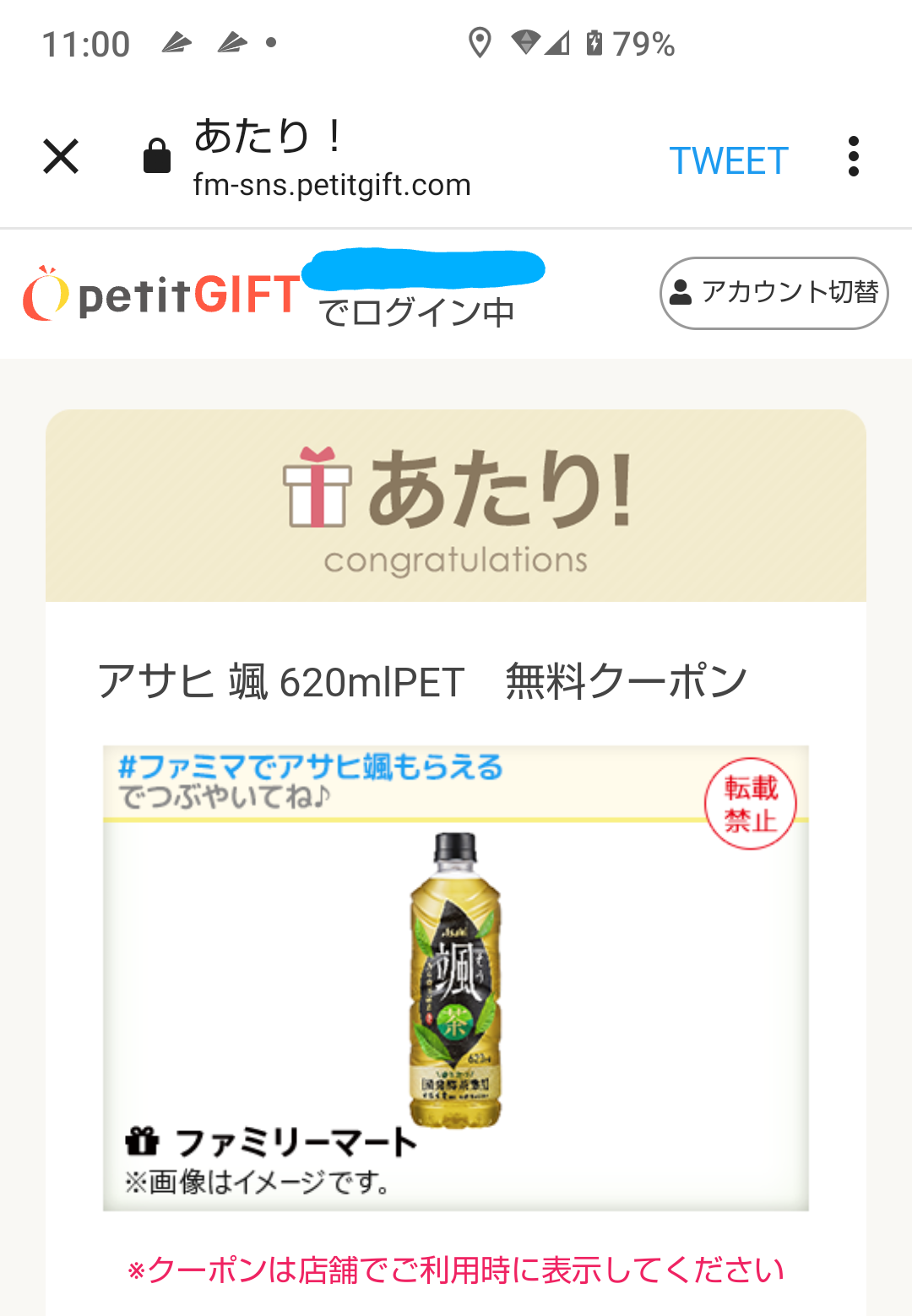912x1316 pixels.
Task: Tap the アカウント切替 account switch button
Action: coord(774,293)
